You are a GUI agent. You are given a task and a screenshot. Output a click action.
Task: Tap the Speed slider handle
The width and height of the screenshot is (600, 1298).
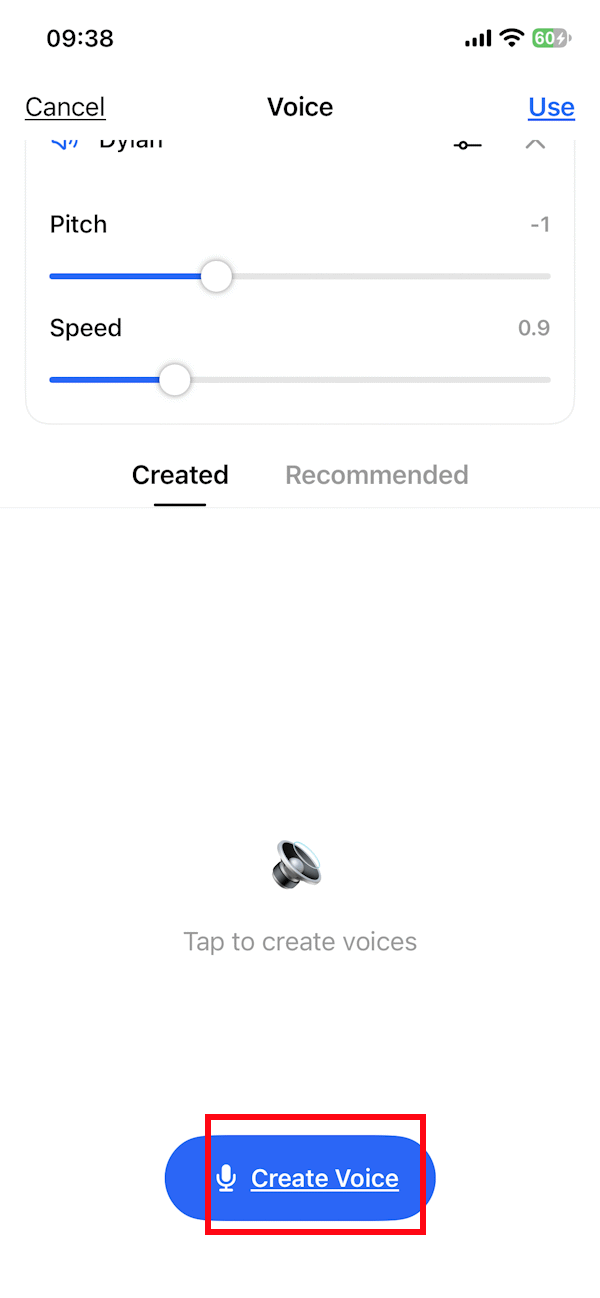175,380
